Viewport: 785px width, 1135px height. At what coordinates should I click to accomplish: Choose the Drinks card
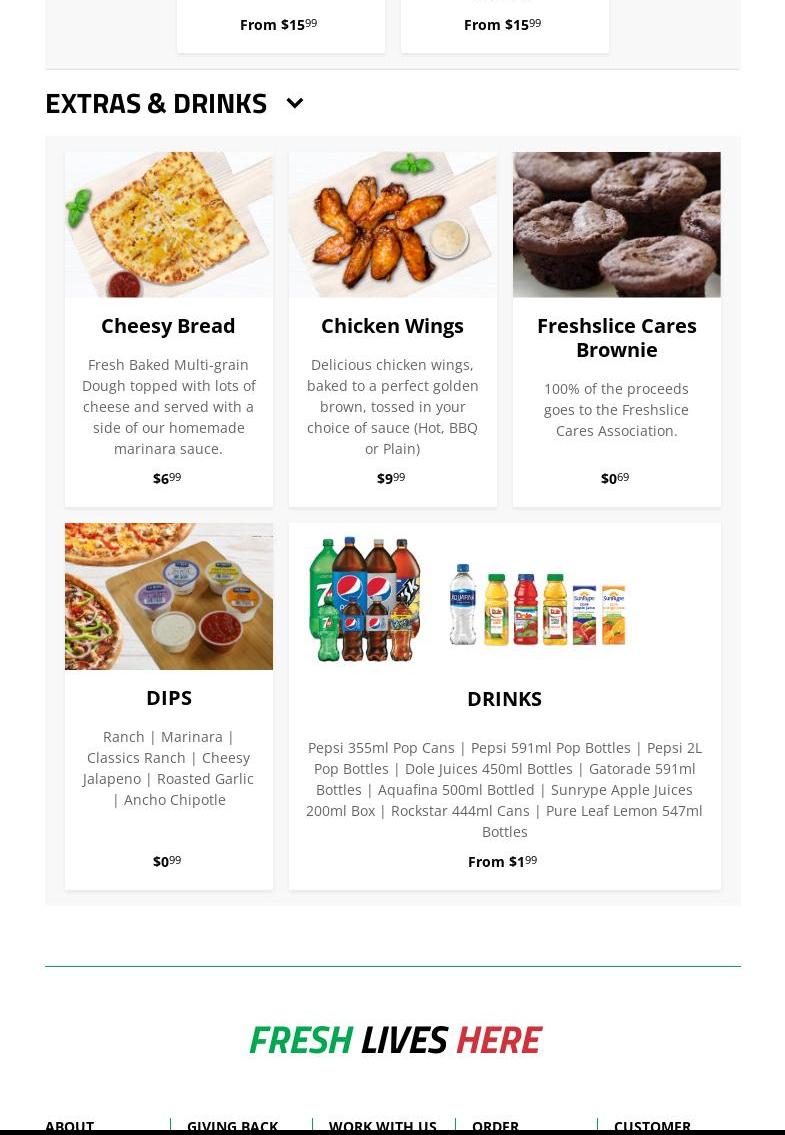[504, 699]
